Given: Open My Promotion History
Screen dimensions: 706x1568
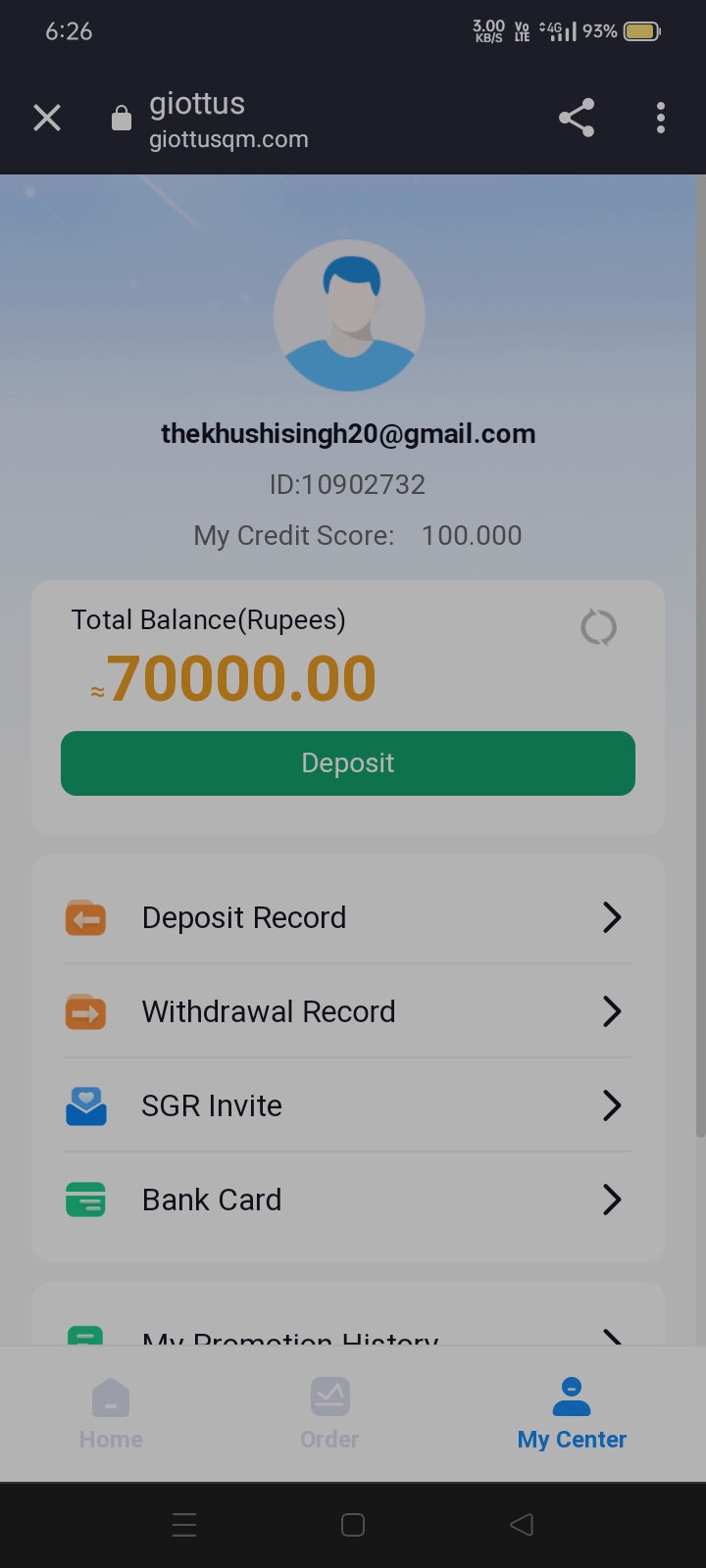Looking at the screenshot, I should (x=348, y=1335).
